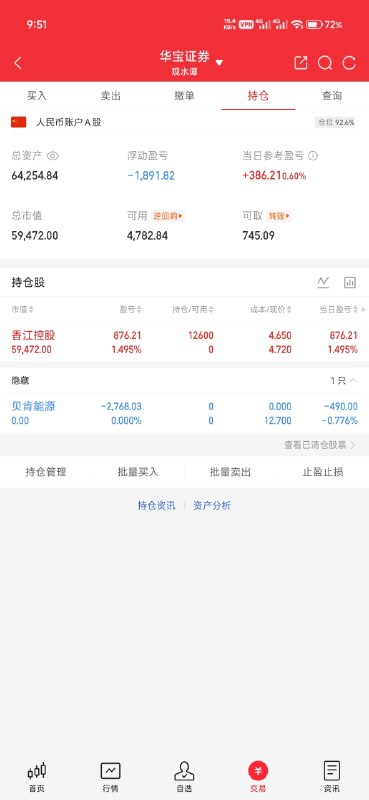This screenshot has width=369, height=800.
Task: Open the share icon in header
Action: tap(301, 63)
